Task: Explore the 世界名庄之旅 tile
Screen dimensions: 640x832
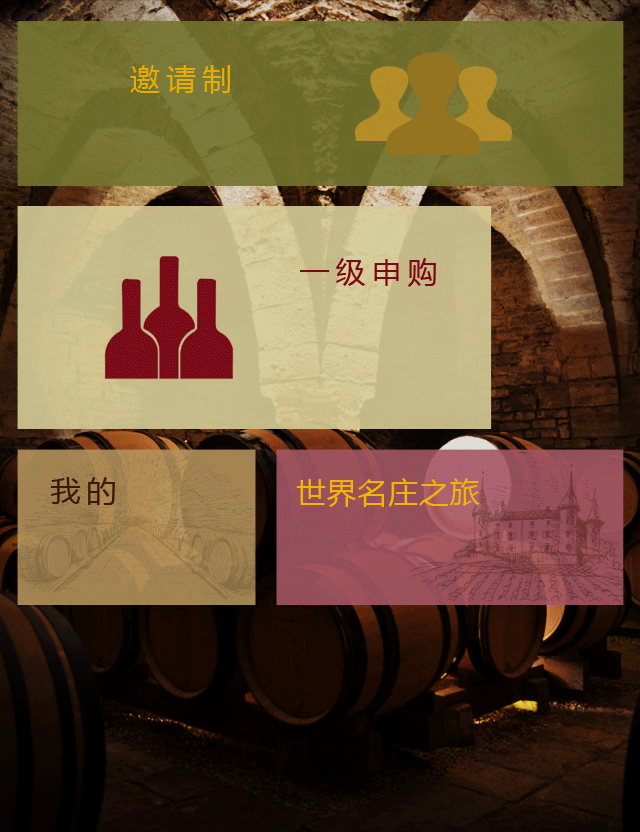Action: [449, 527]
